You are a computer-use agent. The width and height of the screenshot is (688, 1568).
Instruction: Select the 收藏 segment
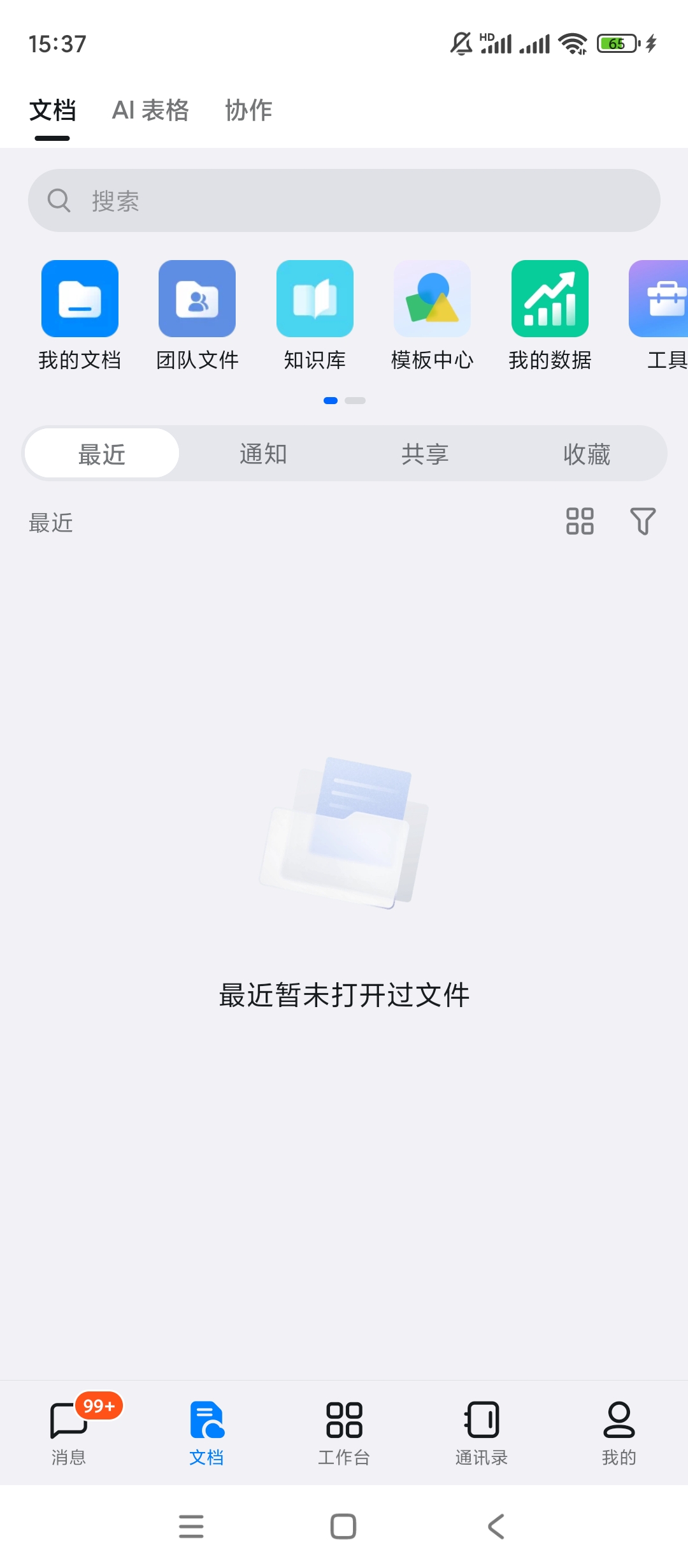coord(587,454)
